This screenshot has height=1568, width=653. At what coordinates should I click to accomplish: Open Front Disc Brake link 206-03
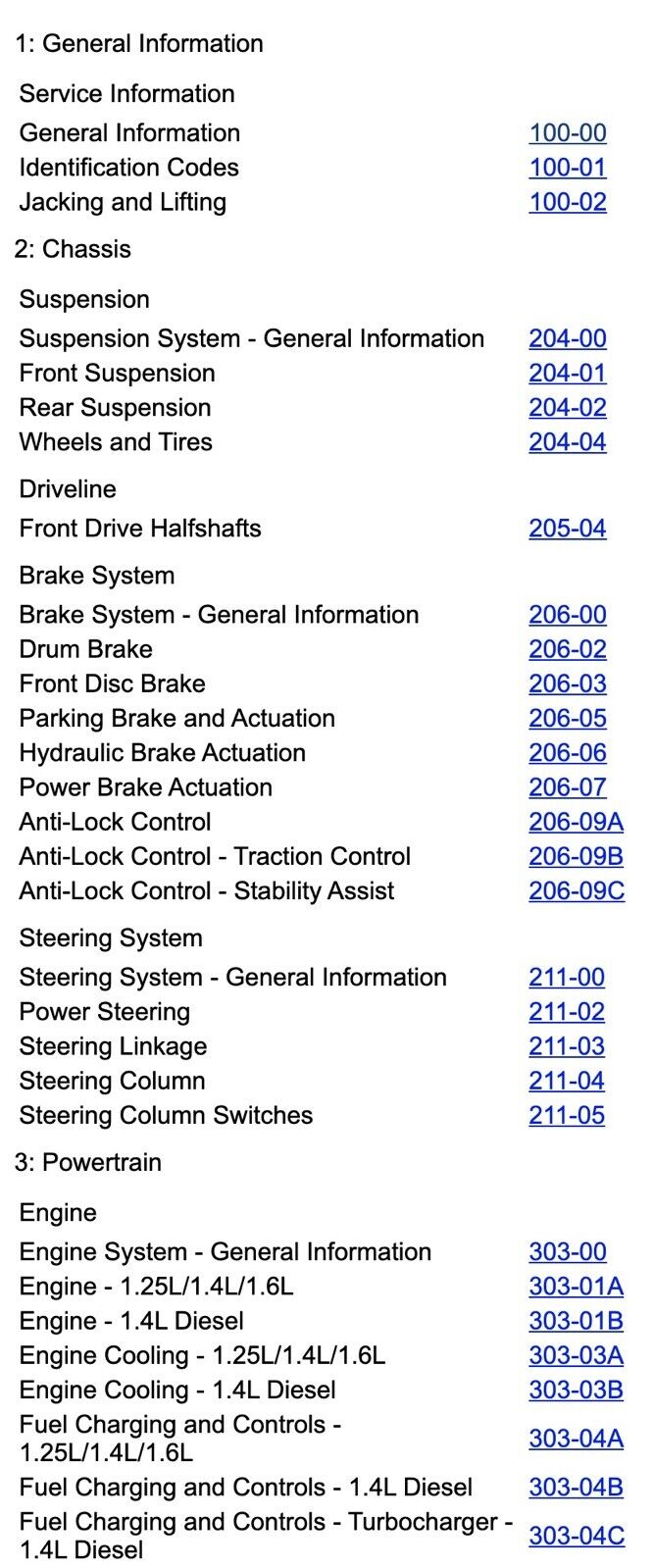coord(567,683)
